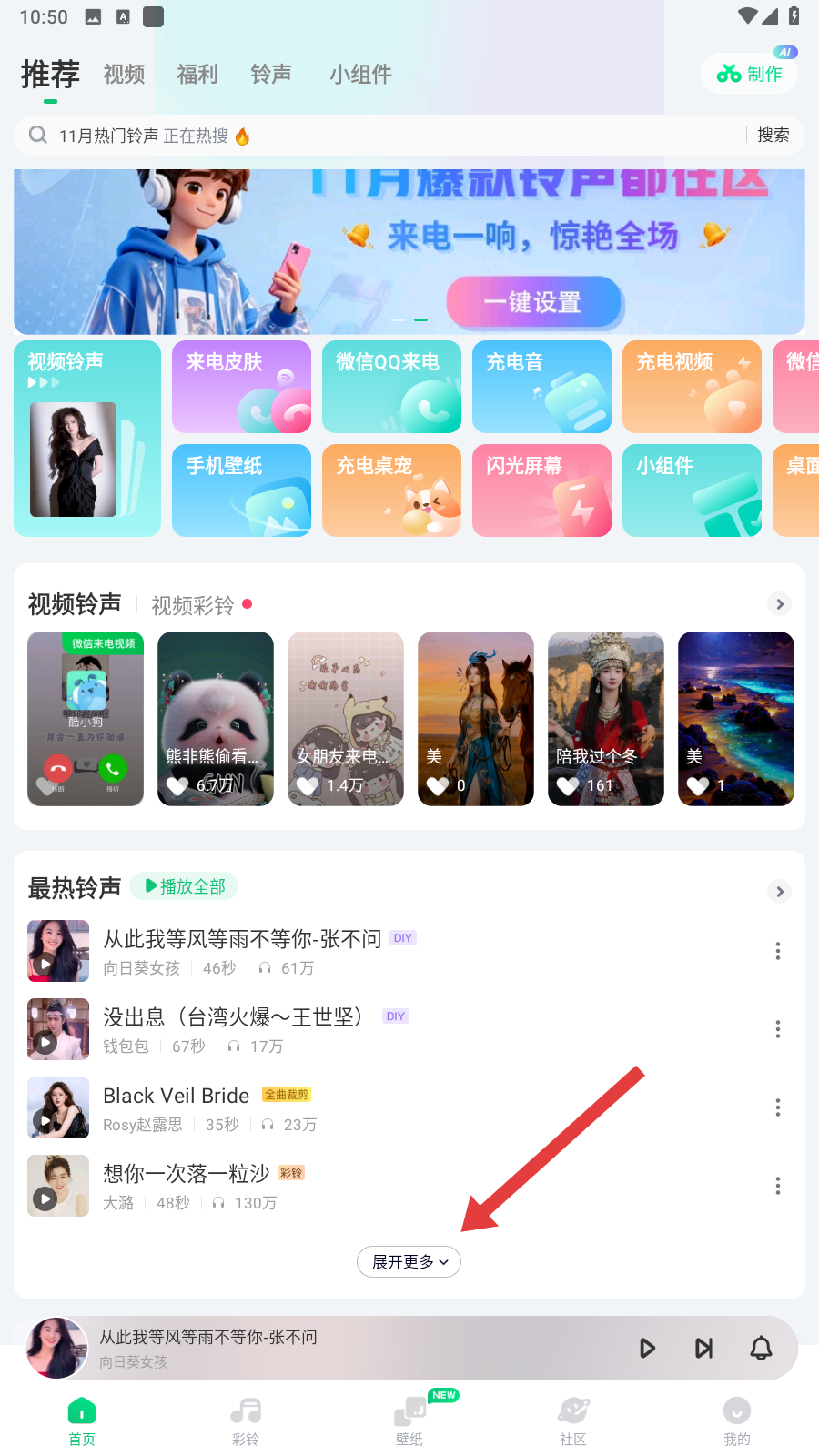The height and width of the screenshot is (1456, 819).
Task: Switch to the 视频 top tab
Action: pos(124,75)
